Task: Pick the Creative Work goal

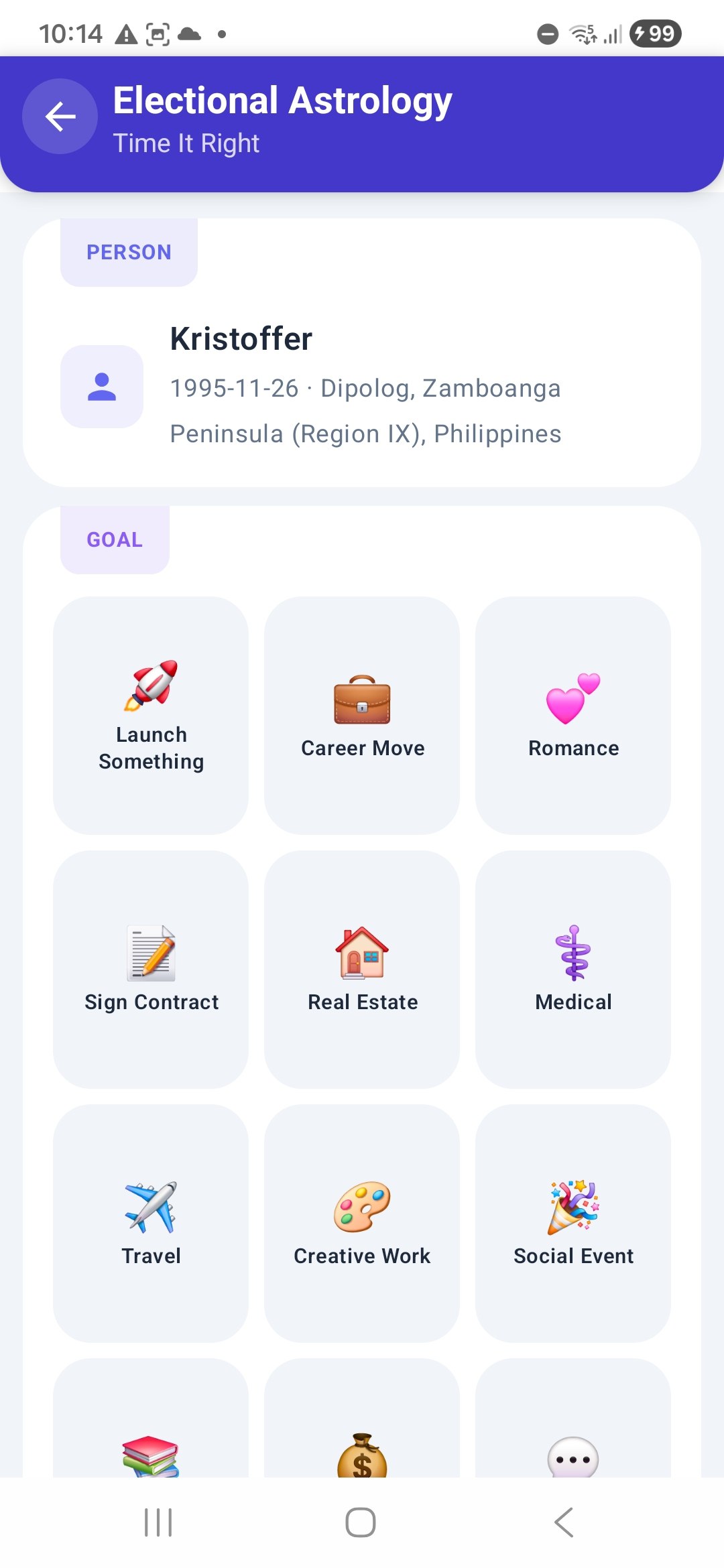Action: pyautogui.click(x=362, y=1223)
